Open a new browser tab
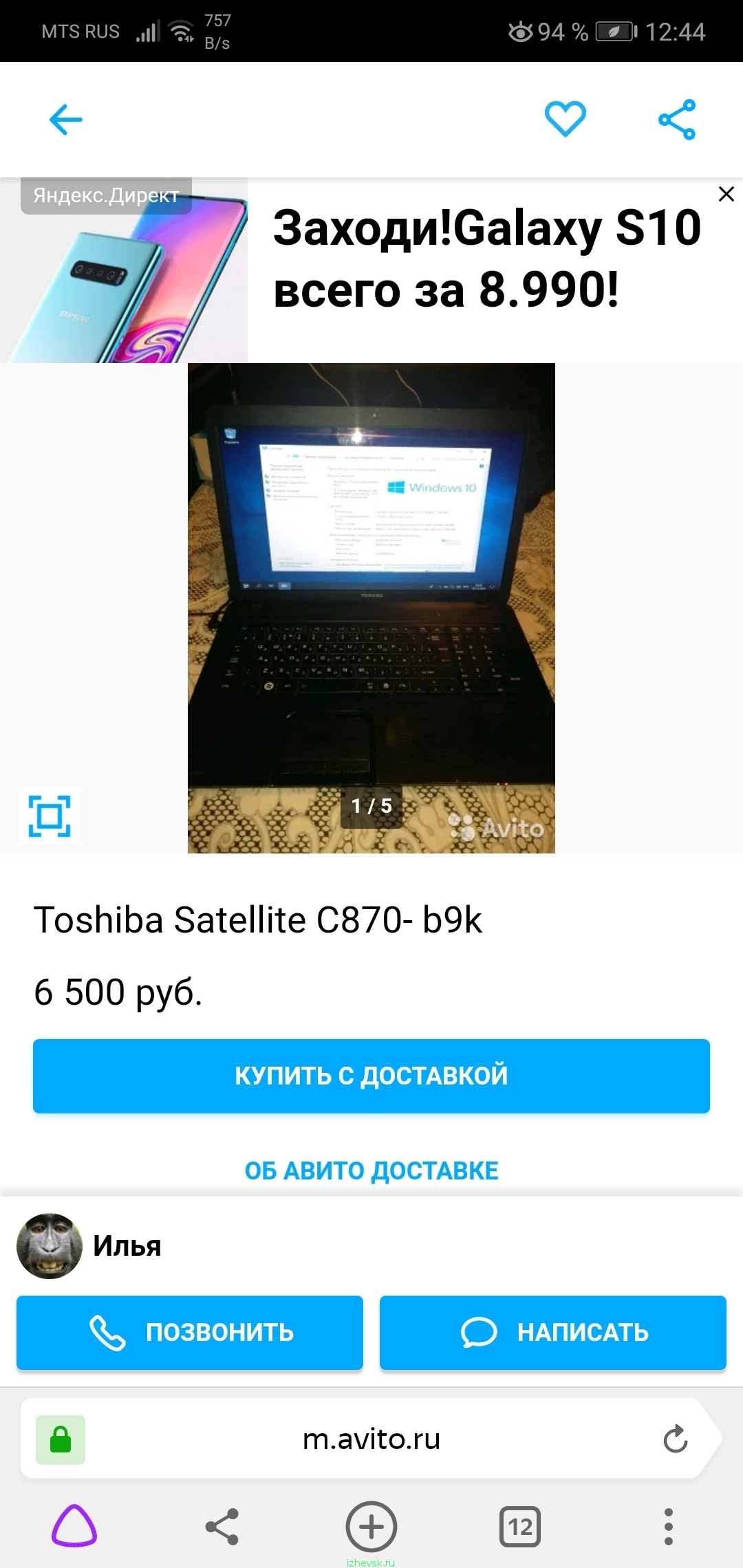The image size is (743, 1568). [371, 1527]
